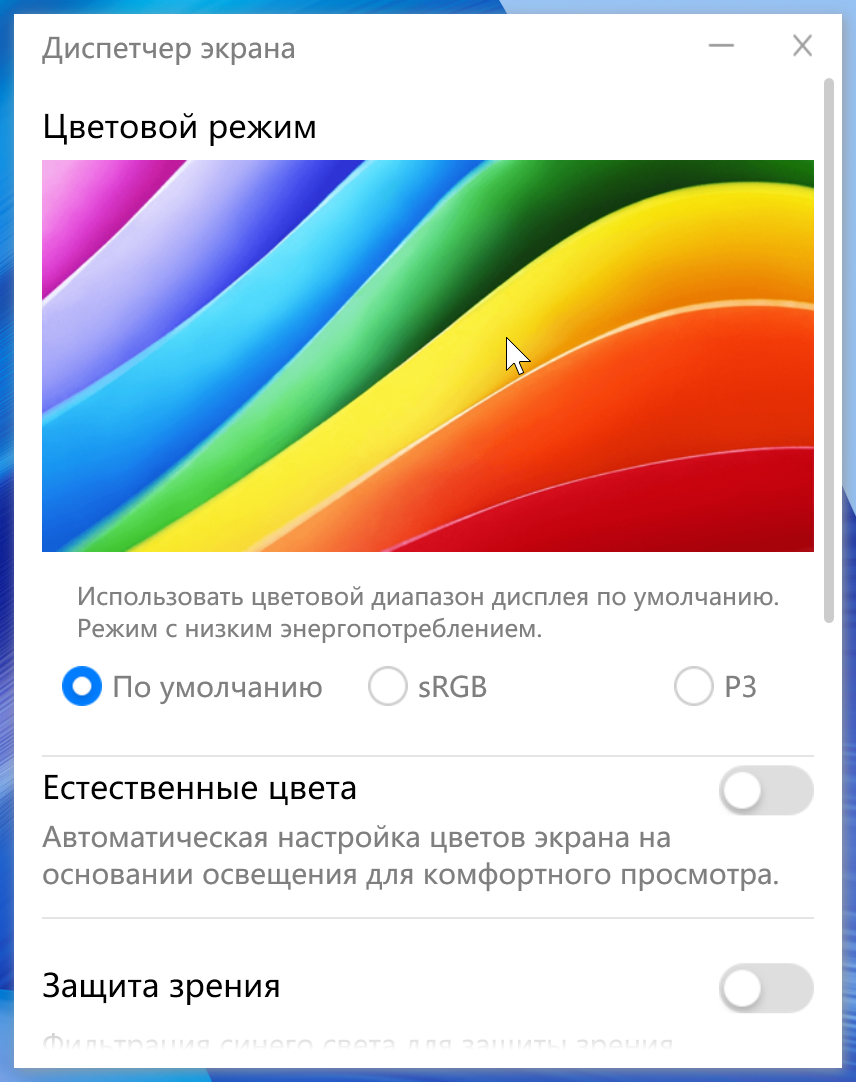This screenshot has height=1082, width=856.
Task: Choose the P3 color mode
Action: [x=694, y=687]
